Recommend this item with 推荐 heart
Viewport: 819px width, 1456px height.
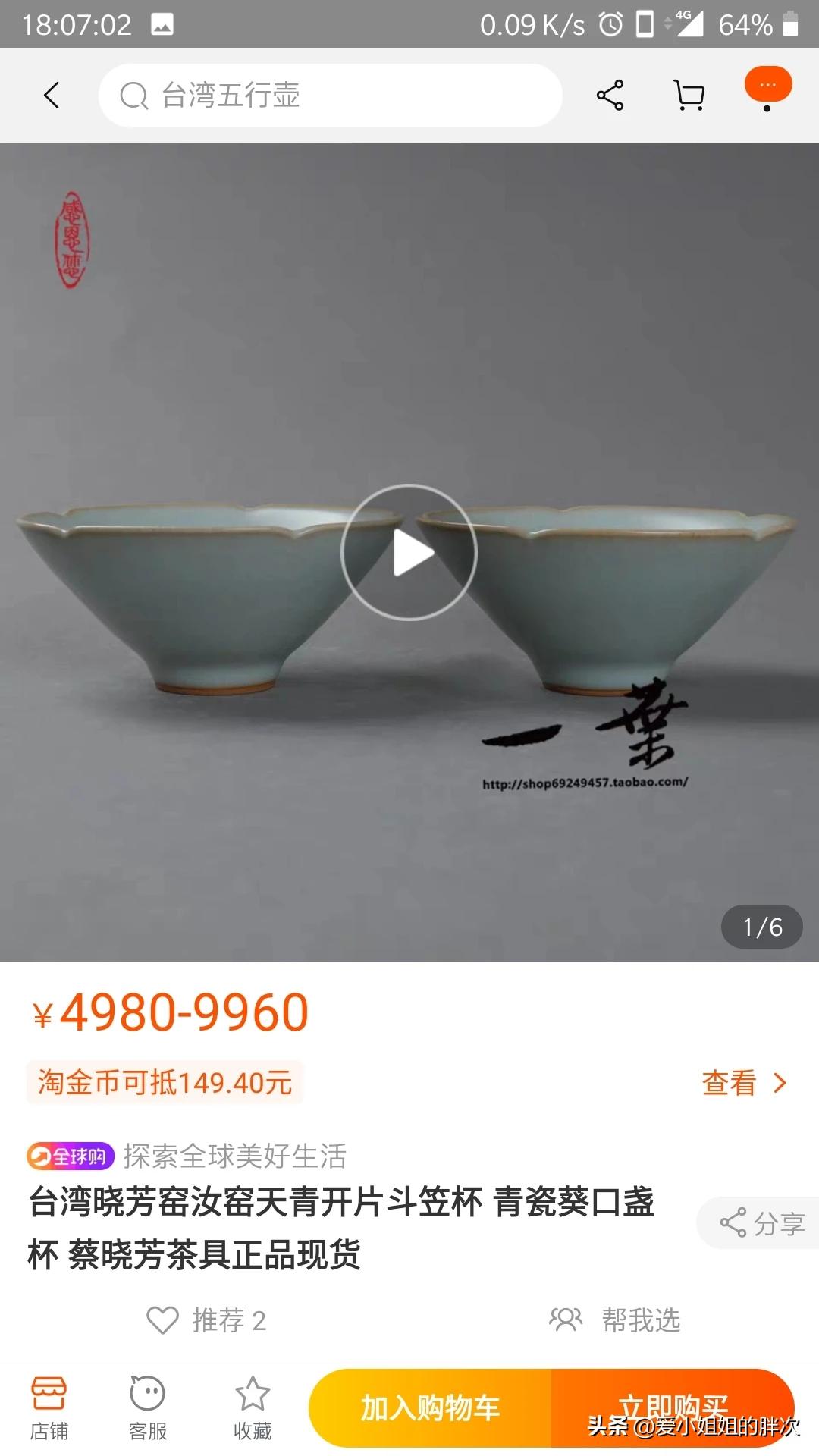[206, 1320]
